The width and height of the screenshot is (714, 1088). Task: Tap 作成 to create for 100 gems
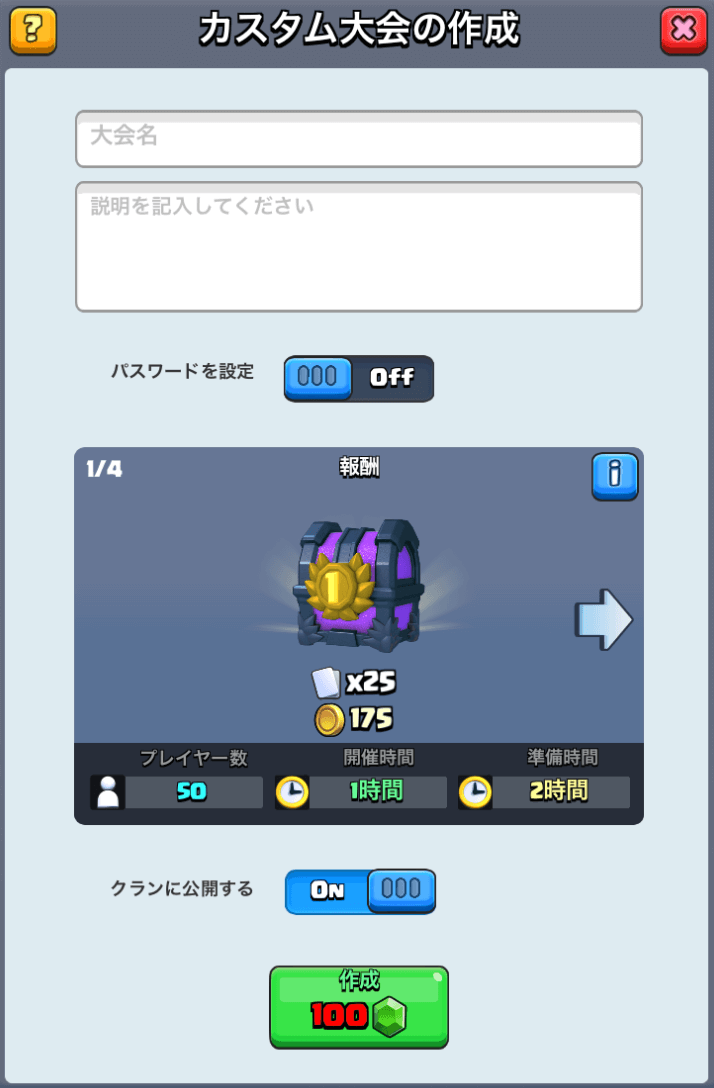pyautogui.click(x=358, y=1006)
